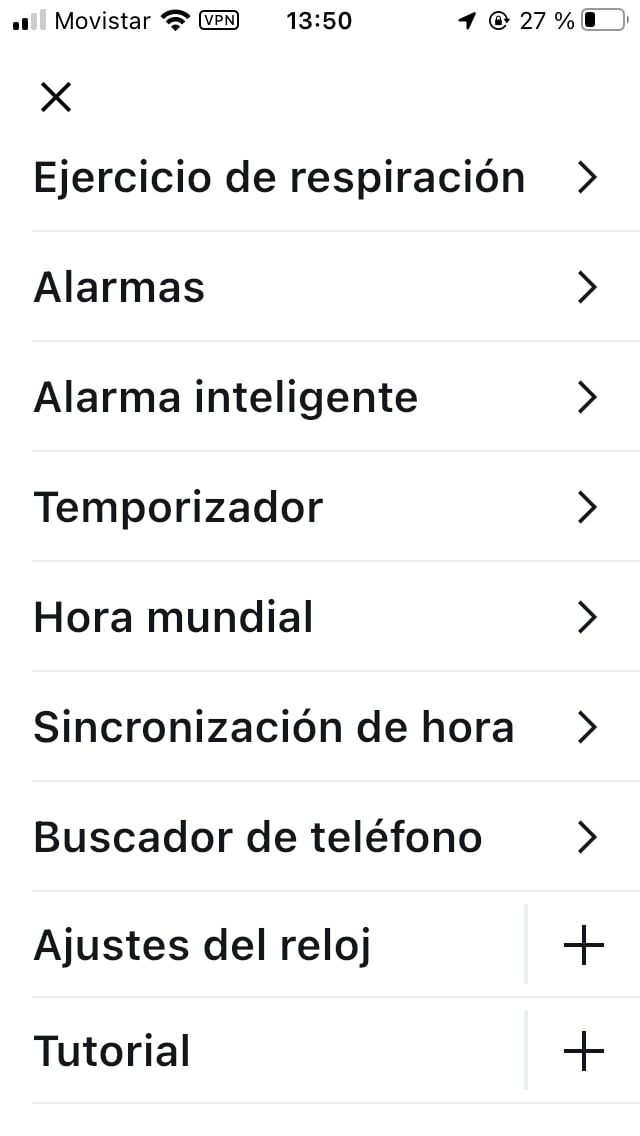Screen dimensions: 640x1136
Task: Expand Ajustes del reloj section
Action: pos(584,945)
